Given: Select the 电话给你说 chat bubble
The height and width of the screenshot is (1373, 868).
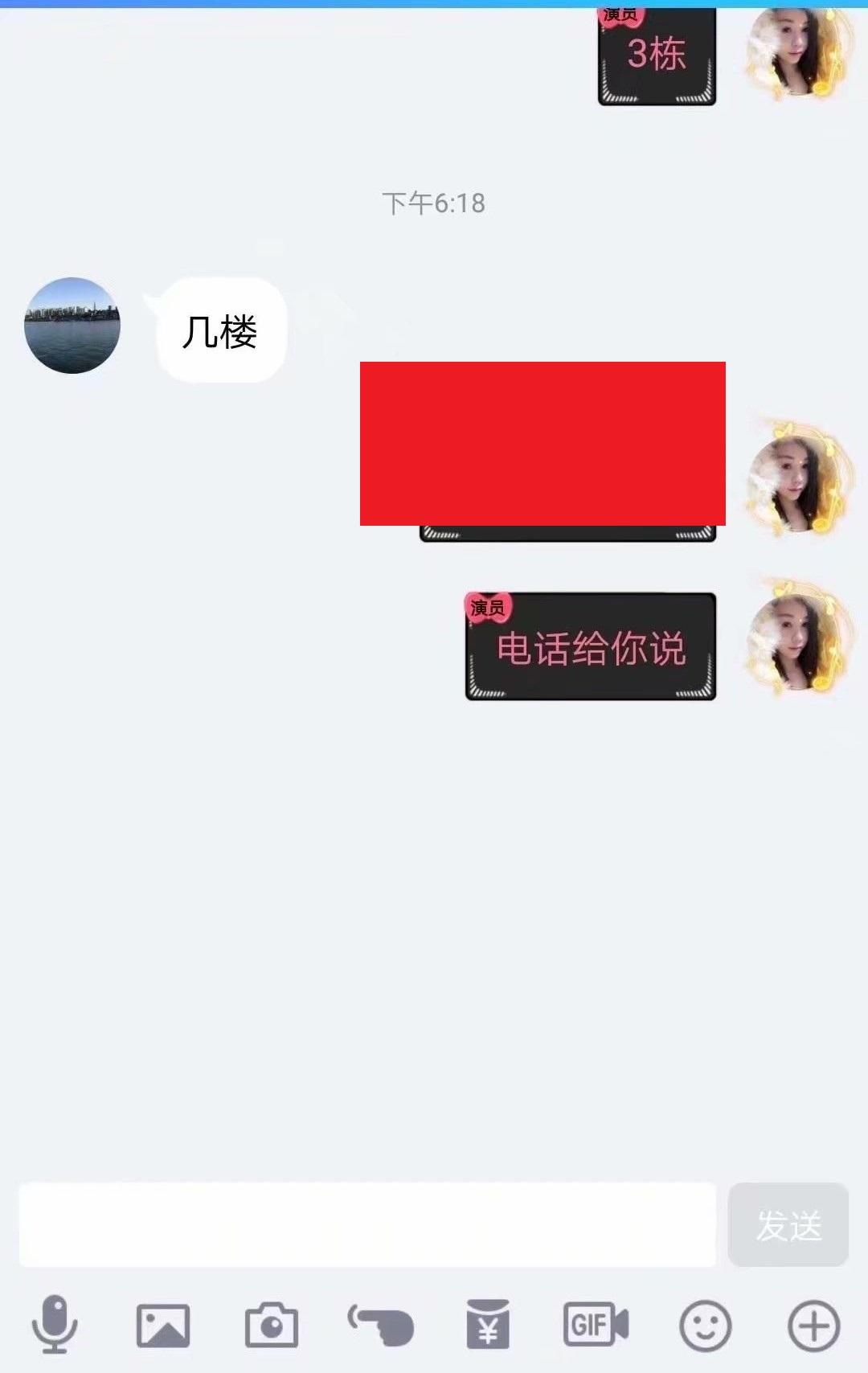Looking at the screenshot, I should (591, 647).
